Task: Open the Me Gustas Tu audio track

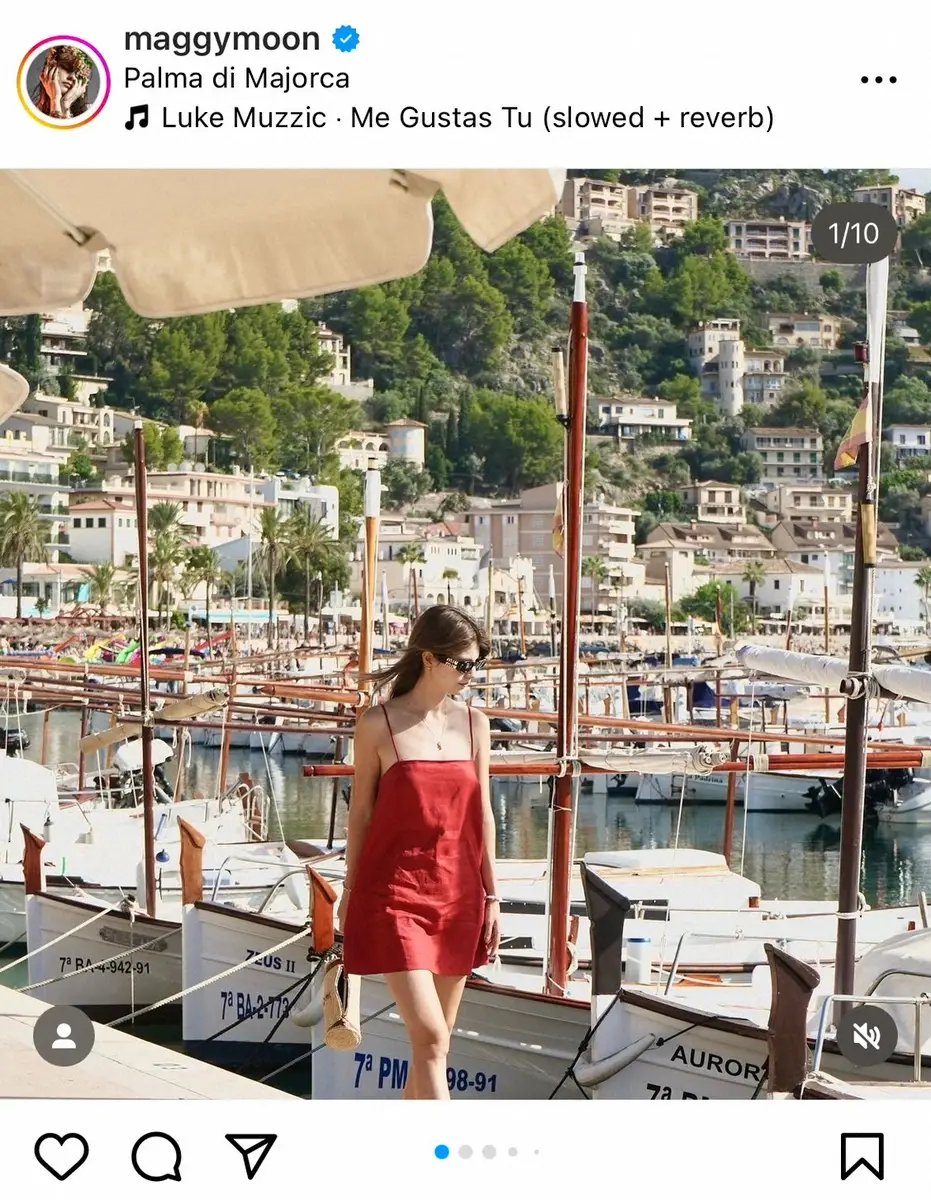Action: [467, 118]
